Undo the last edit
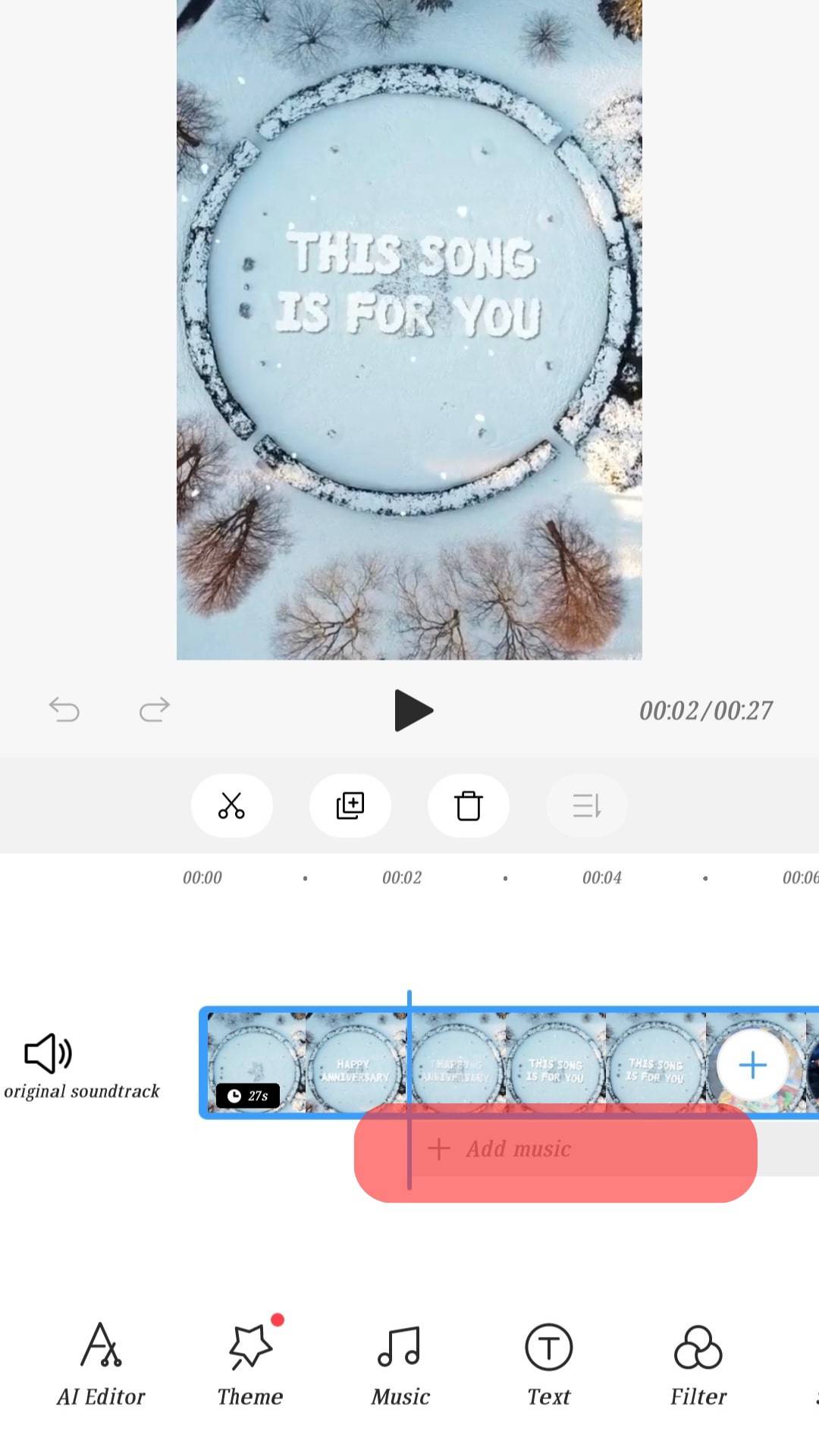 [x=64, y=710]
